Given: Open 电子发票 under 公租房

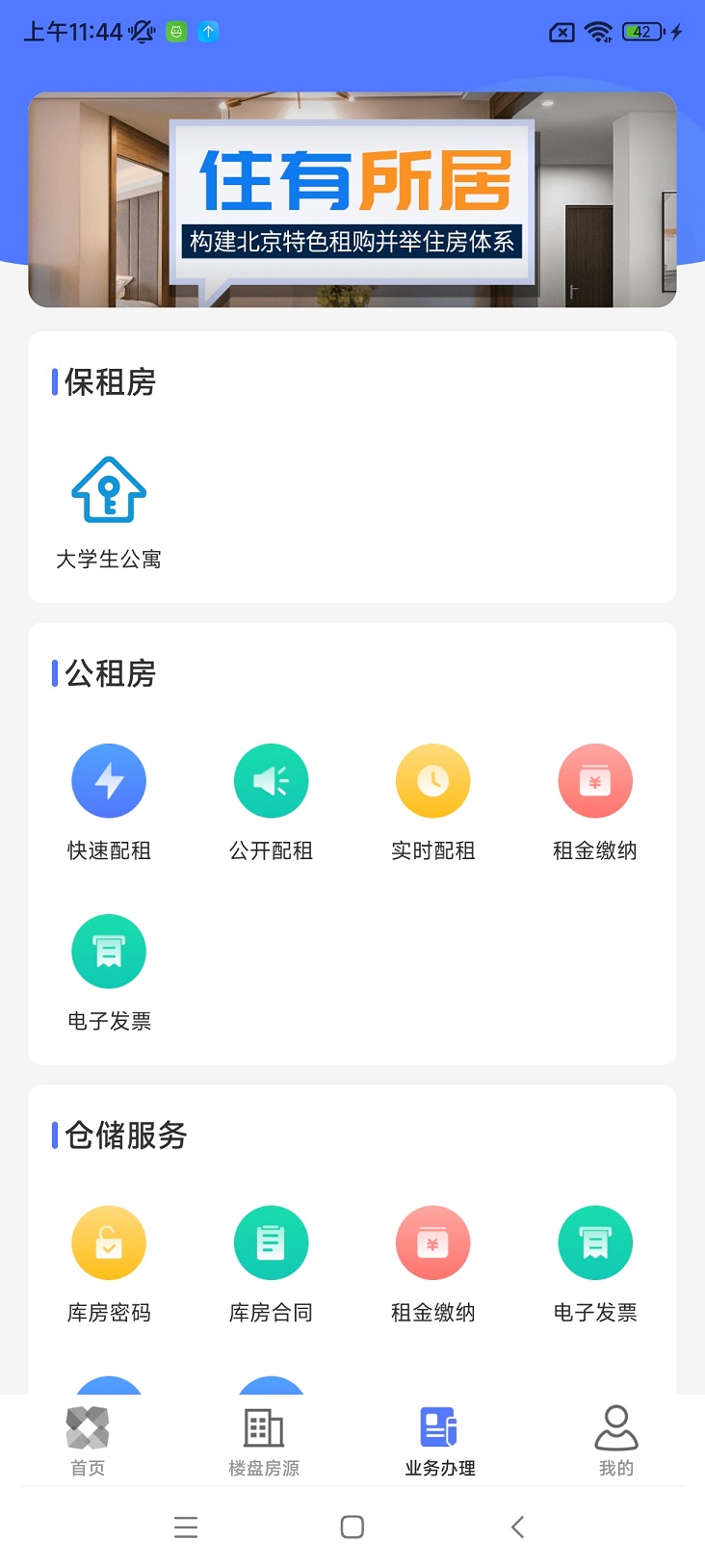Looking at the screenshot, I should coord(109,951).
